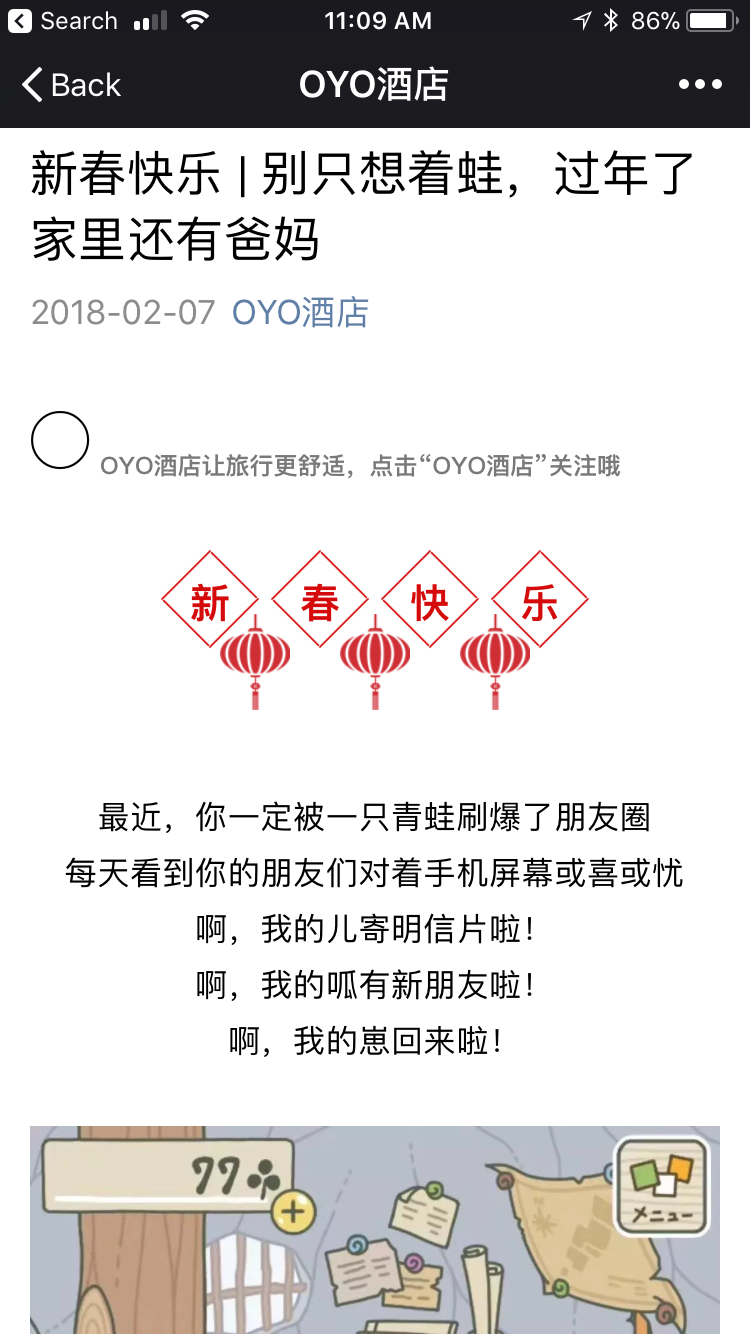Open the OYO酒店 account link under title
The width and height of the screenshot is (750, 1334).
tap(301, 313)
